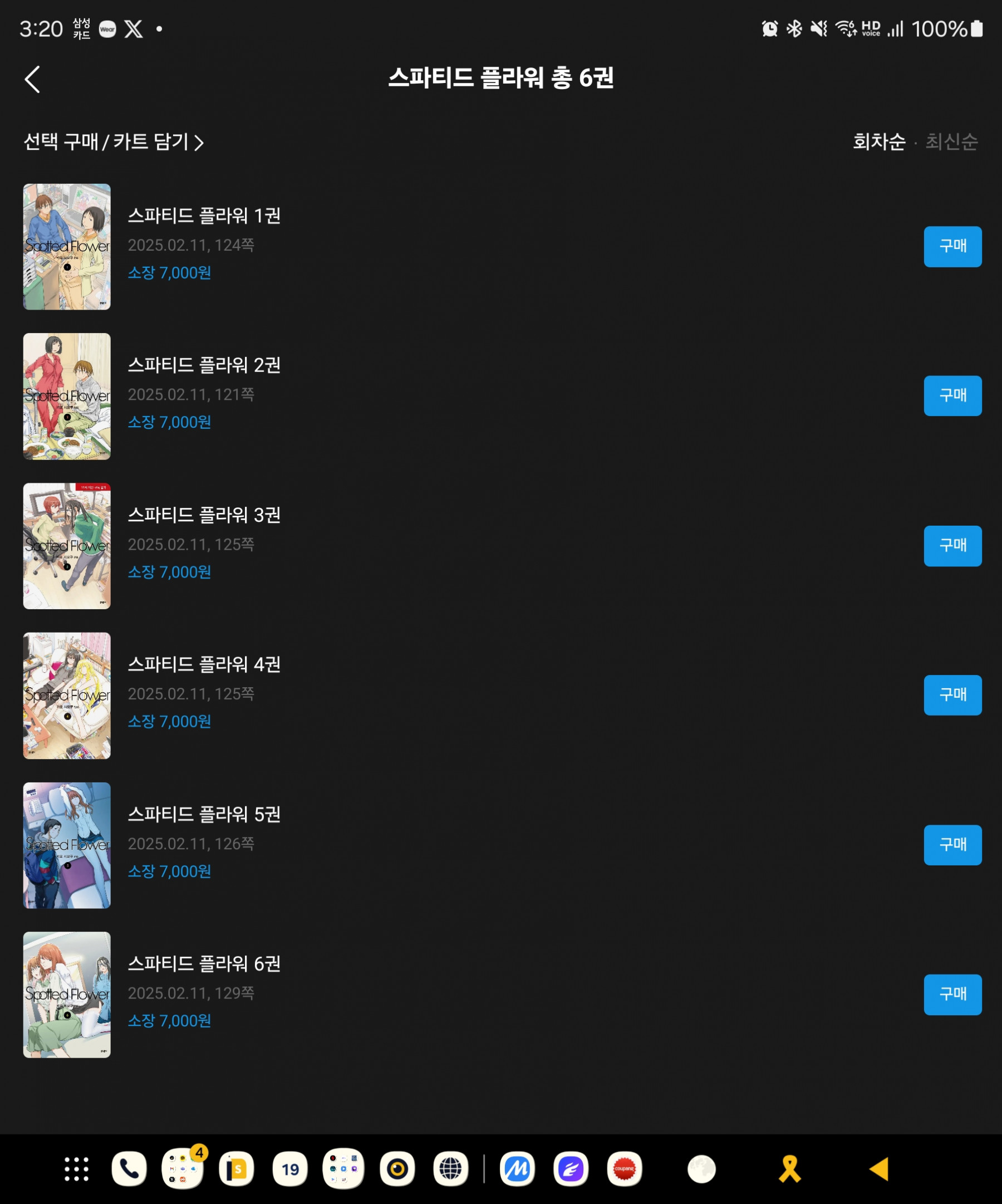
Task: Open the cover of 스파티드 플라워 1권
Action: tap(67, 247)
